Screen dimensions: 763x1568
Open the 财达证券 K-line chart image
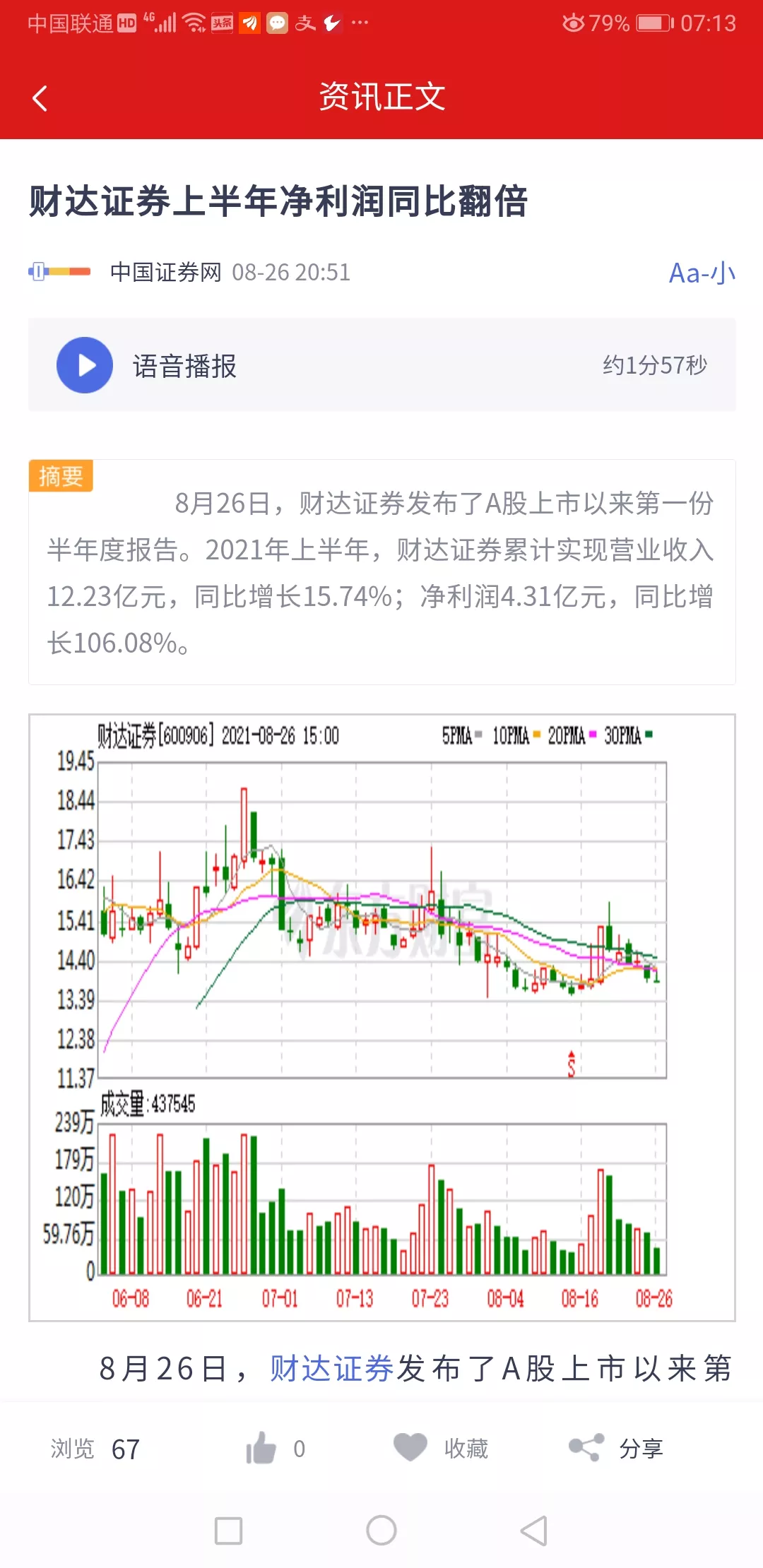click(381, 1017)
